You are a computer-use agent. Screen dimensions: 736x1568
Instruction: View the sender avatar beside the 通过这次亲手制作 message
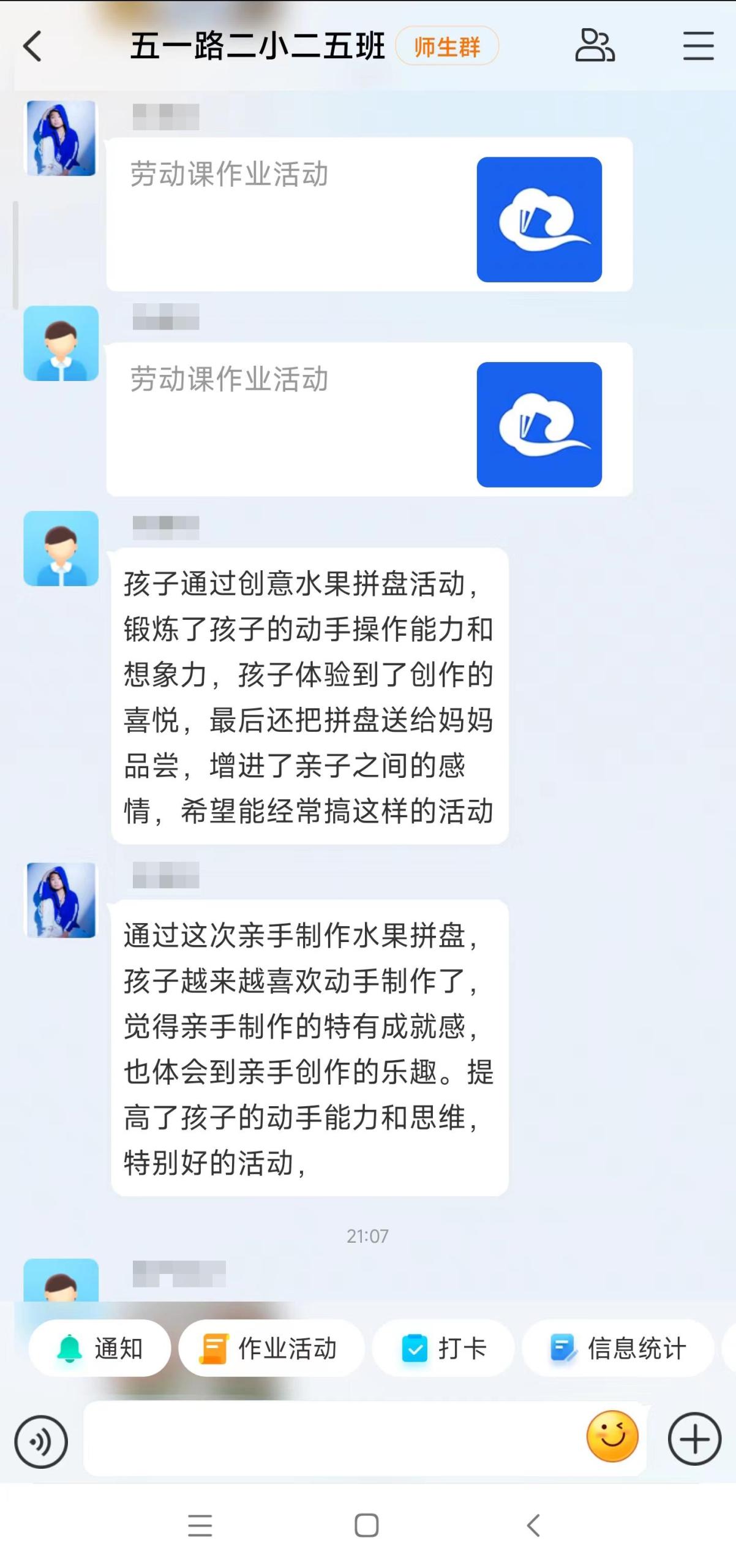pos(61,900)
